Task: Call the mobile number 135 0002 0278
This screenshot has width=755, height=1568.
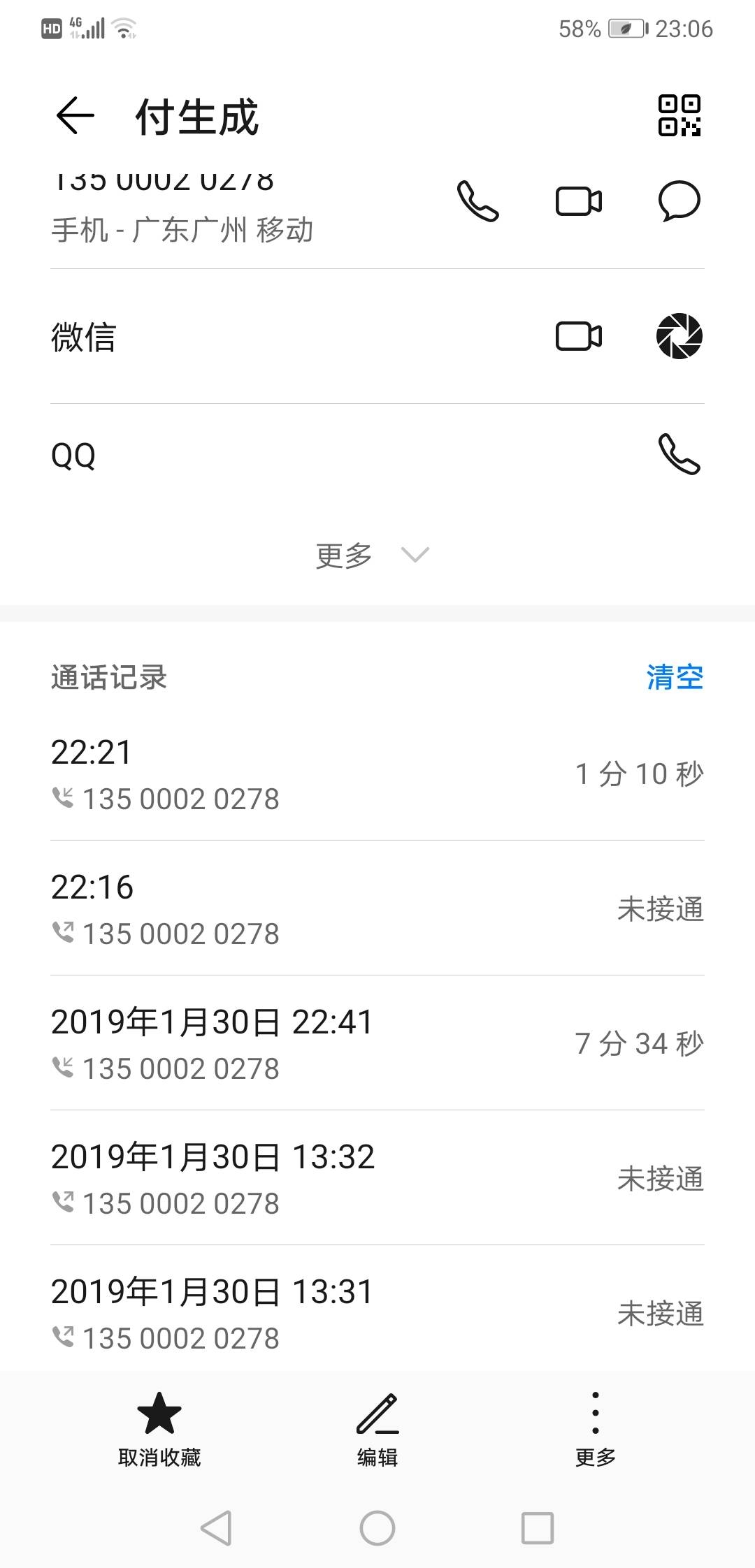Action: pyautogui.click(x=477, y=201)
